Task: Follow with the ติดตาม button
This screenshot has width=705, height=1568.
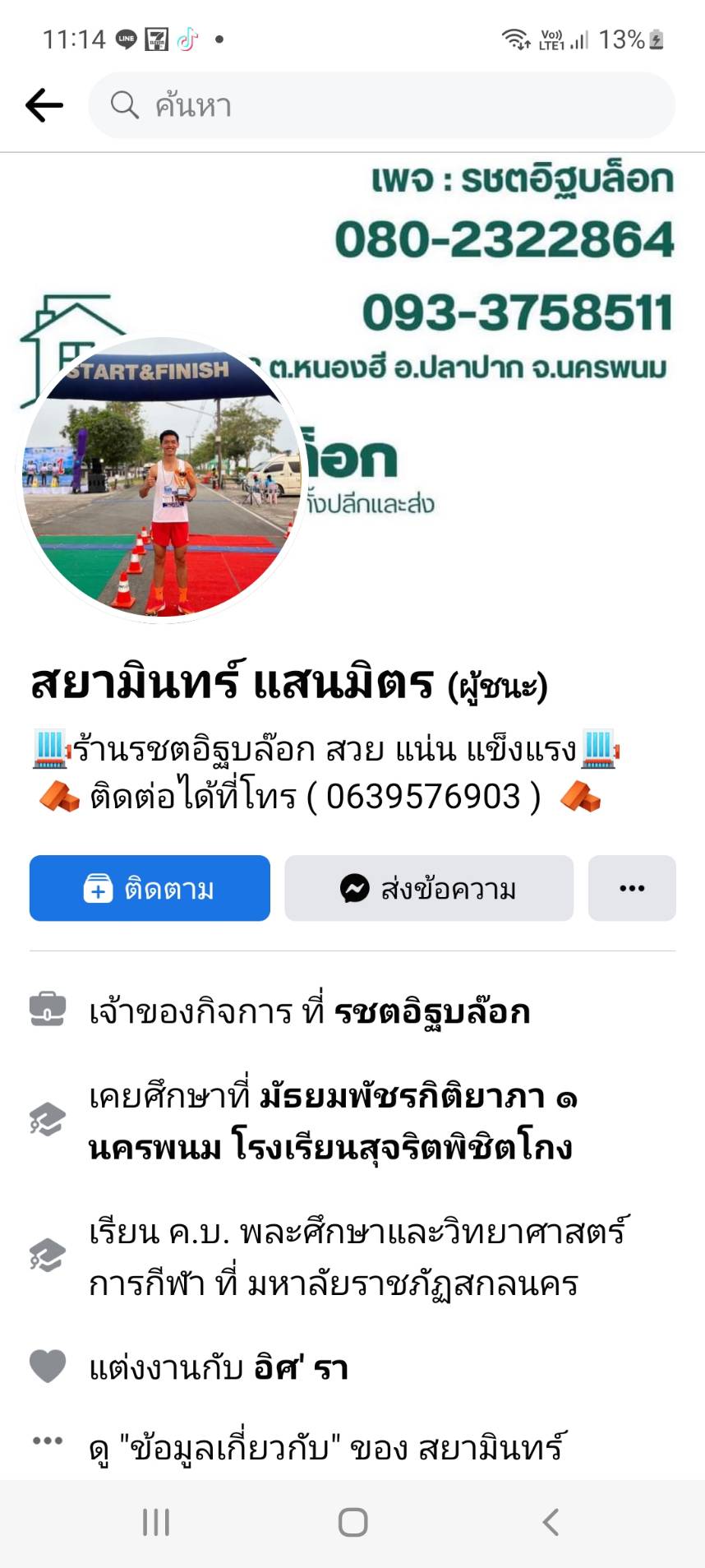Action: pyautogui.click(x=150, y=888)
